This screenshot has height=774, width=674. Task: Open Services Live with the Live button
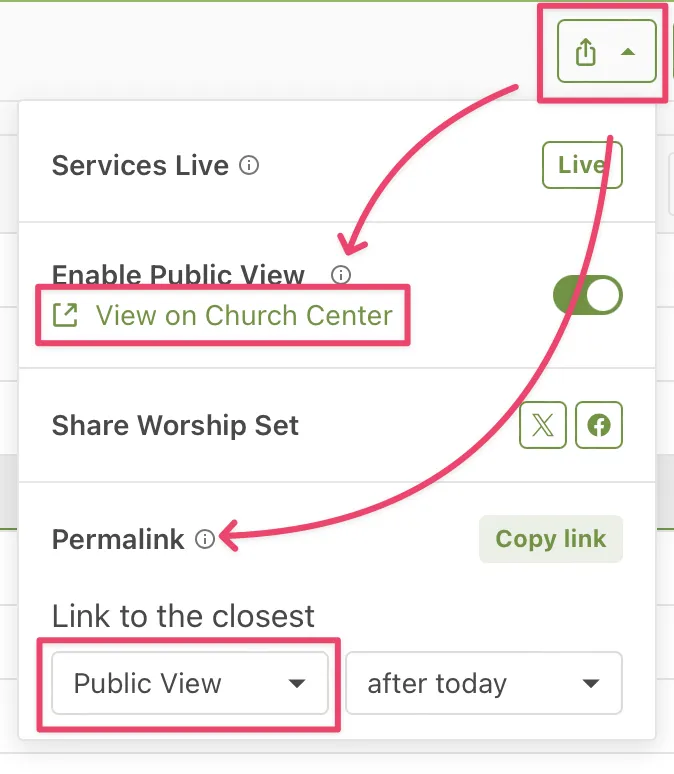[582, 165]
